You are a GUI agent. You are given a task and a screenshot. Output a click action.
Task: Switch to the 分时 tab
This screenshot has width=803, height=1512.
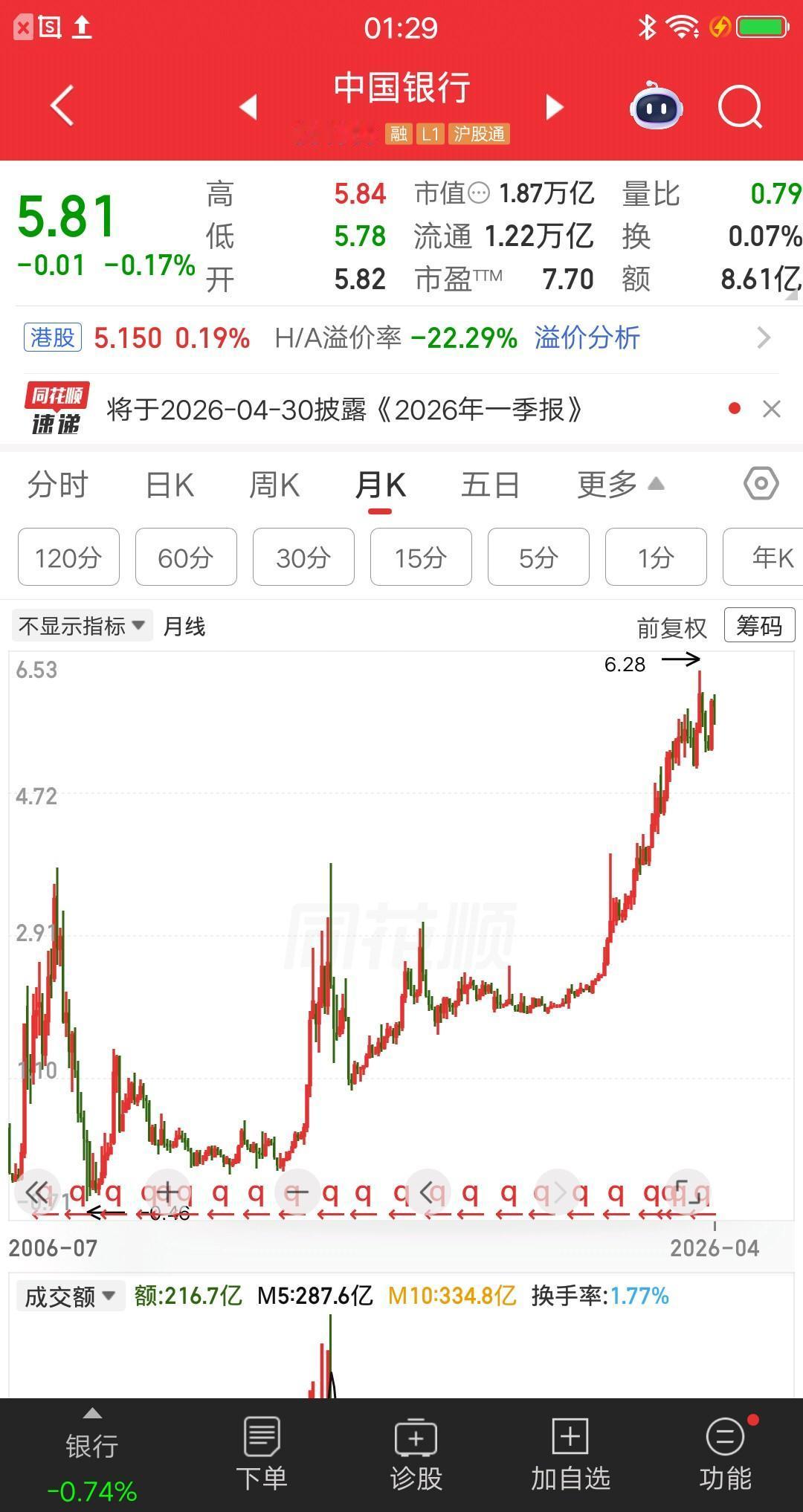pos(58,483)
